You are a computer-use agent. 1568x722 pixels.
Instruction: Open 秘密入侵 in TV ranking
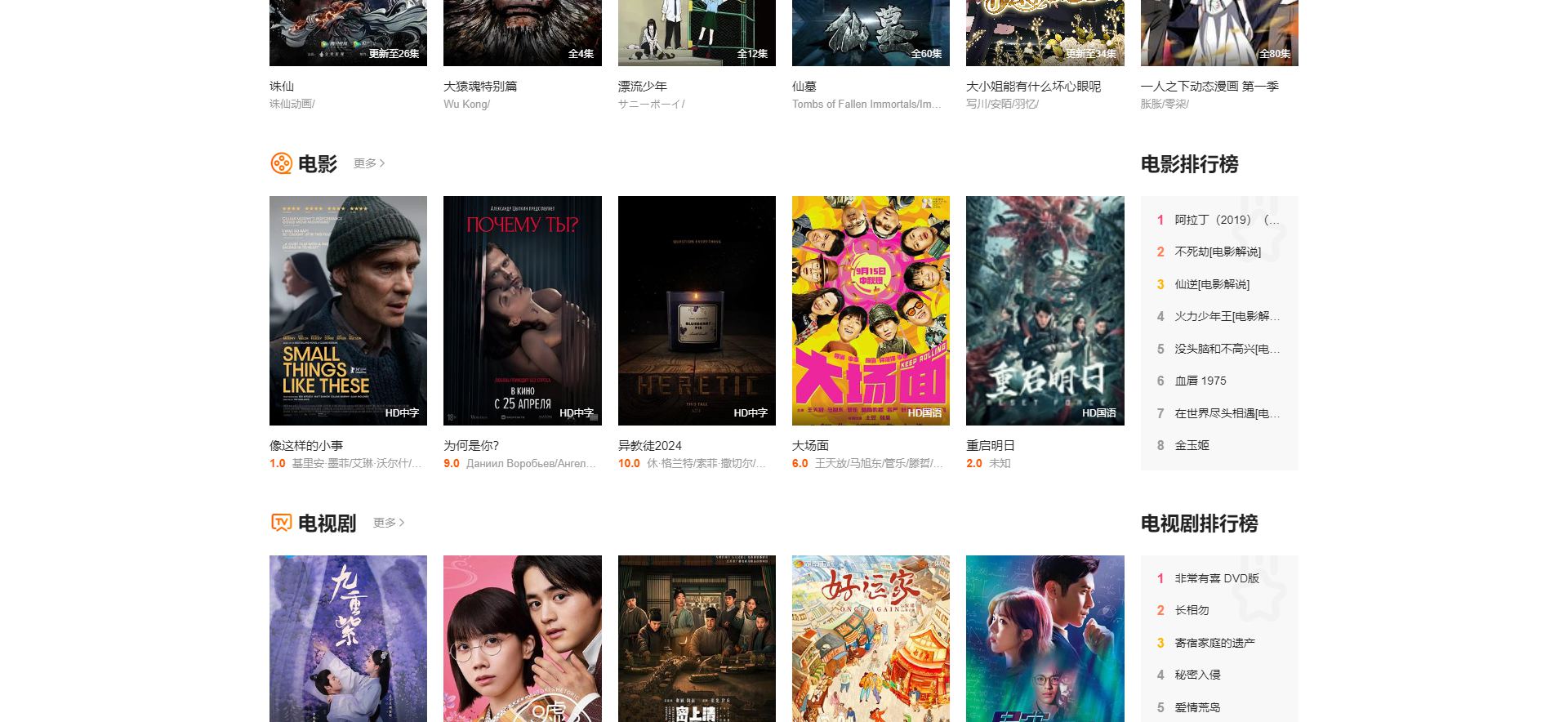(x=1197, y=675)
